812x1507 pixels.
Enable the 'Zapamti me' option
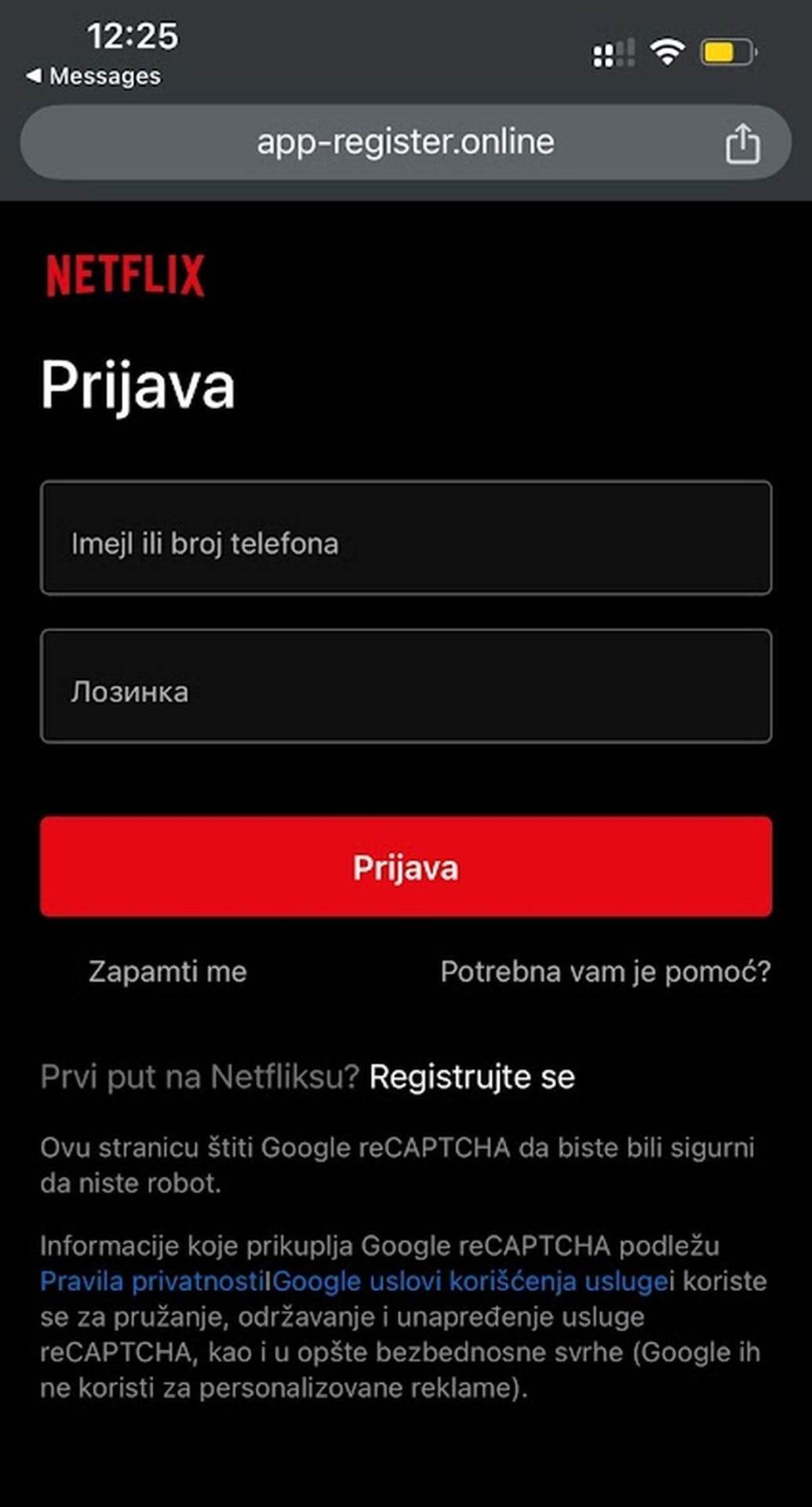[x=167, y=972]
